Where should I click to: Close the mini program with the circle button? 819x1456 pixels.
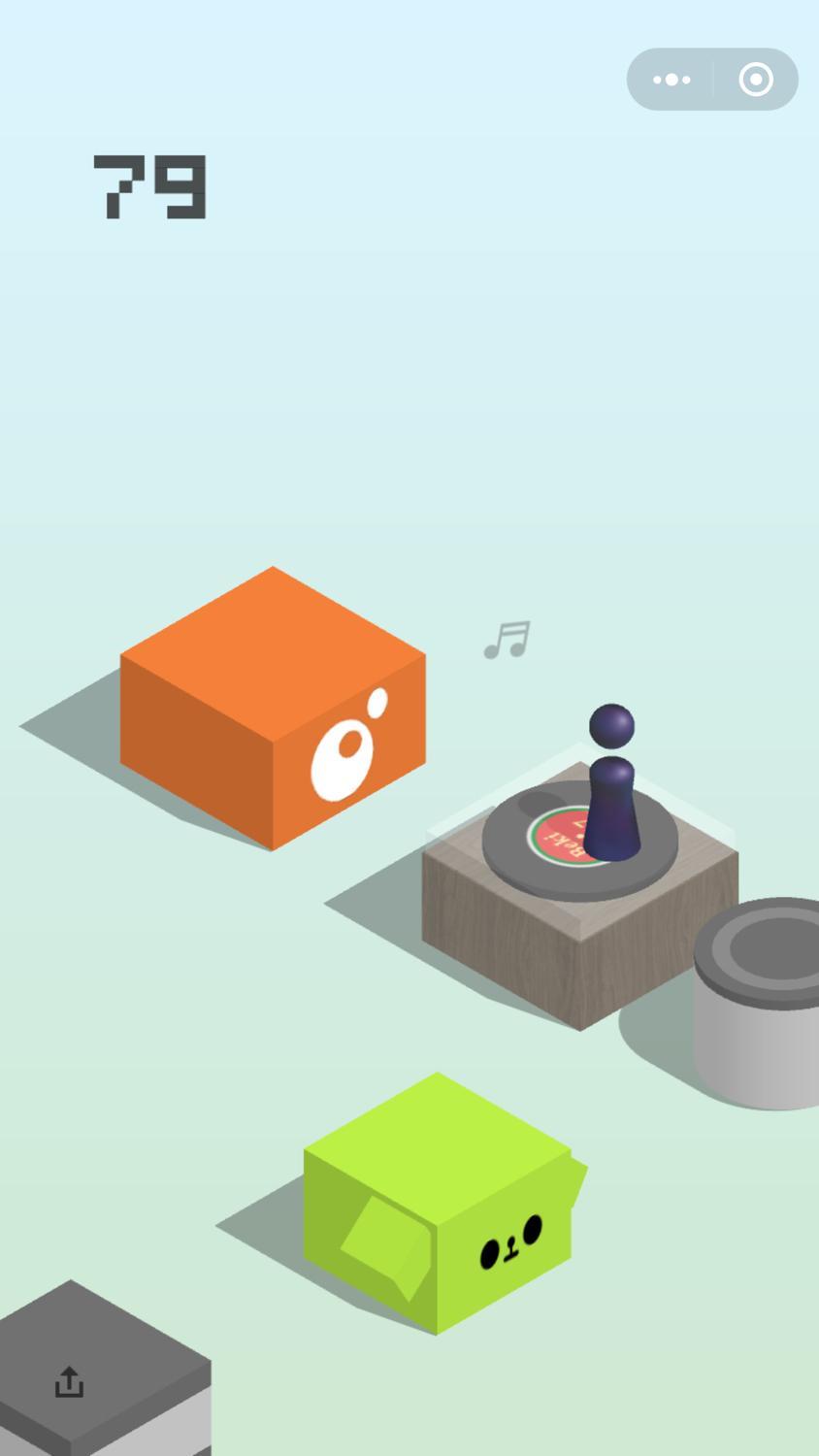[x=756, y=80]
